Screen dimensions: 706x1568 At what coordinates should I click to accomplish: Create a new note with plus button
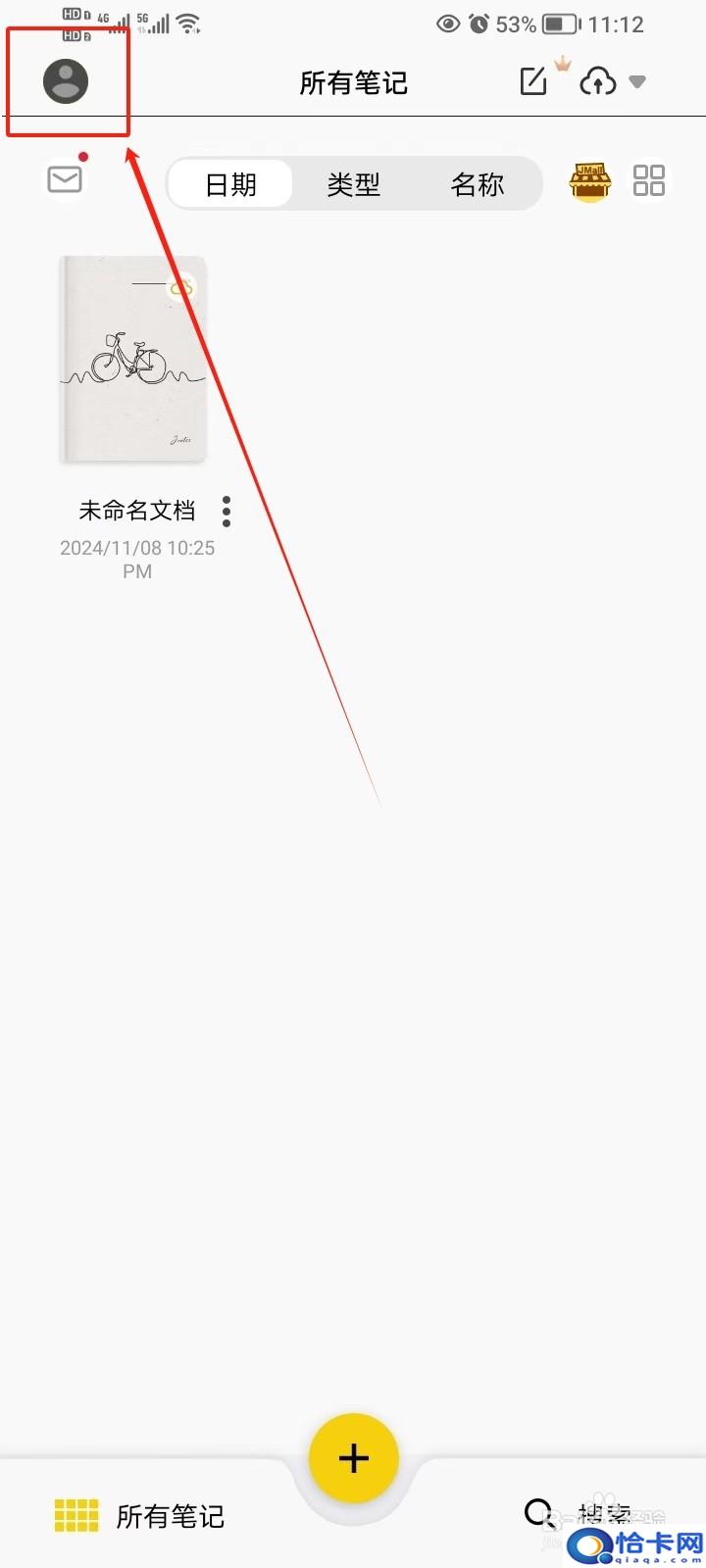point(354,1458)
